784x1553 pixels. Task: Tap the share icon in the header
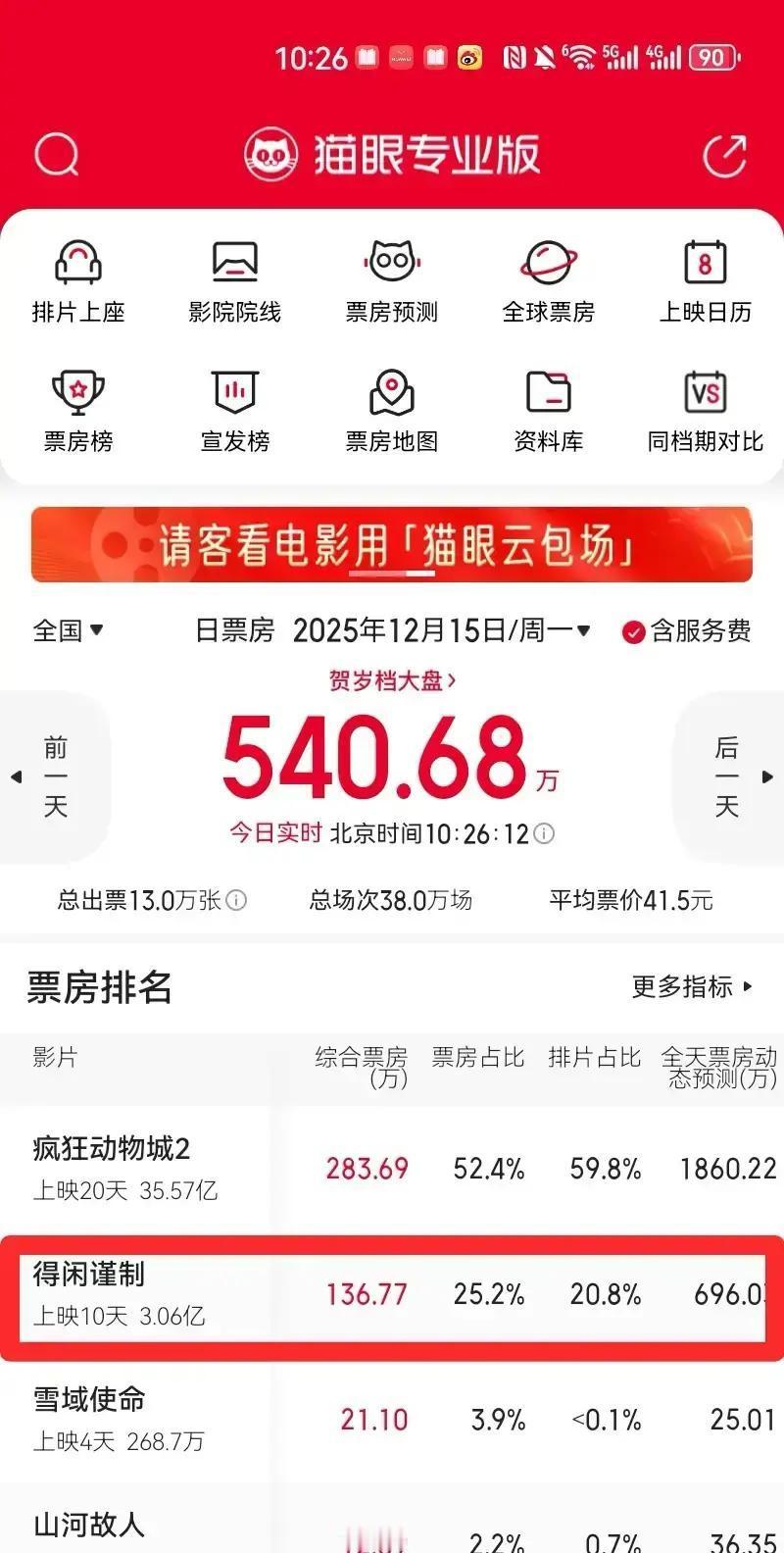[725, 155]
